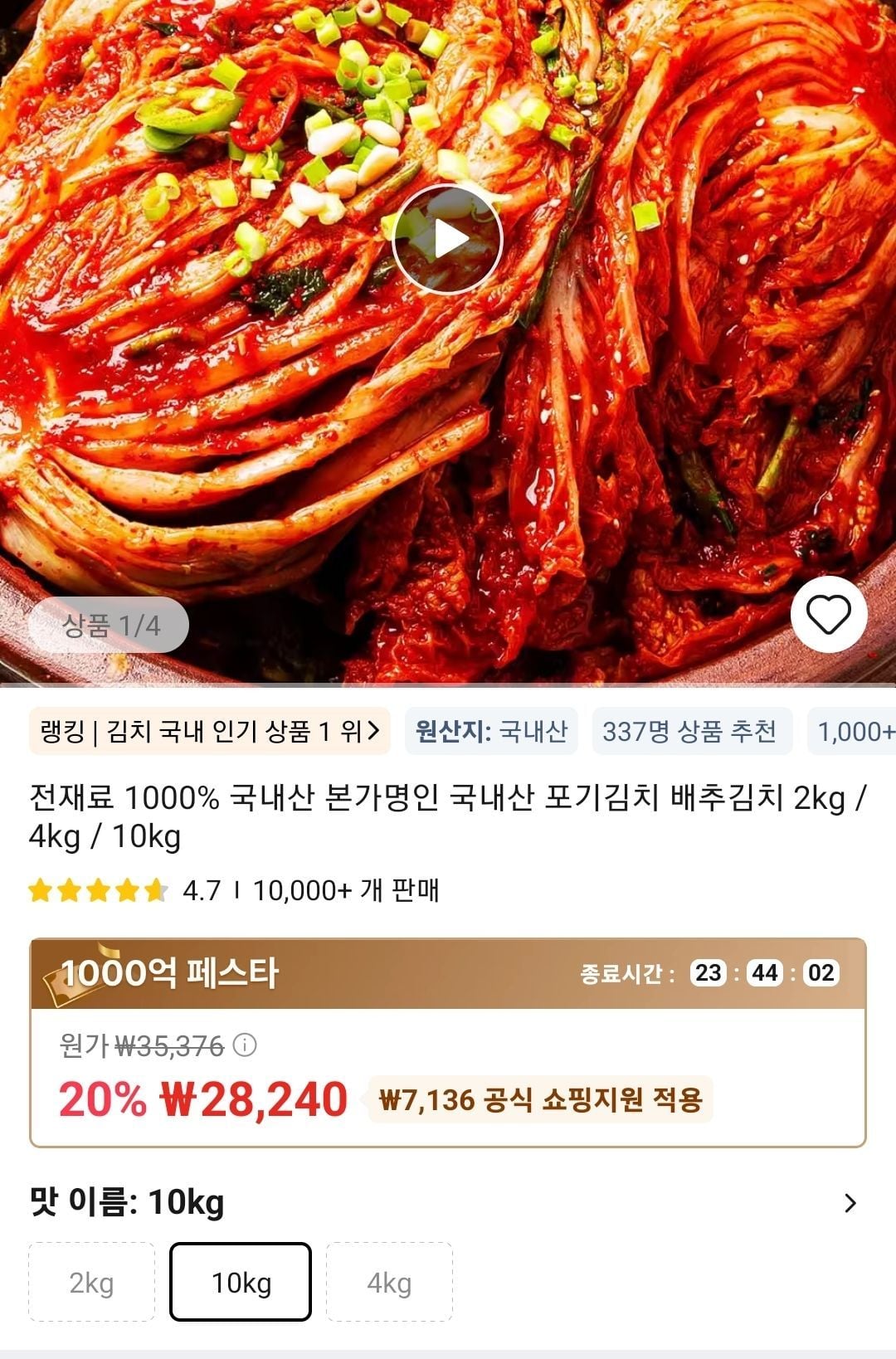This screenshot has width=896, height=1359.
Task: Tap the 337명 상품 추천 chip
Action: pos(691,731)
